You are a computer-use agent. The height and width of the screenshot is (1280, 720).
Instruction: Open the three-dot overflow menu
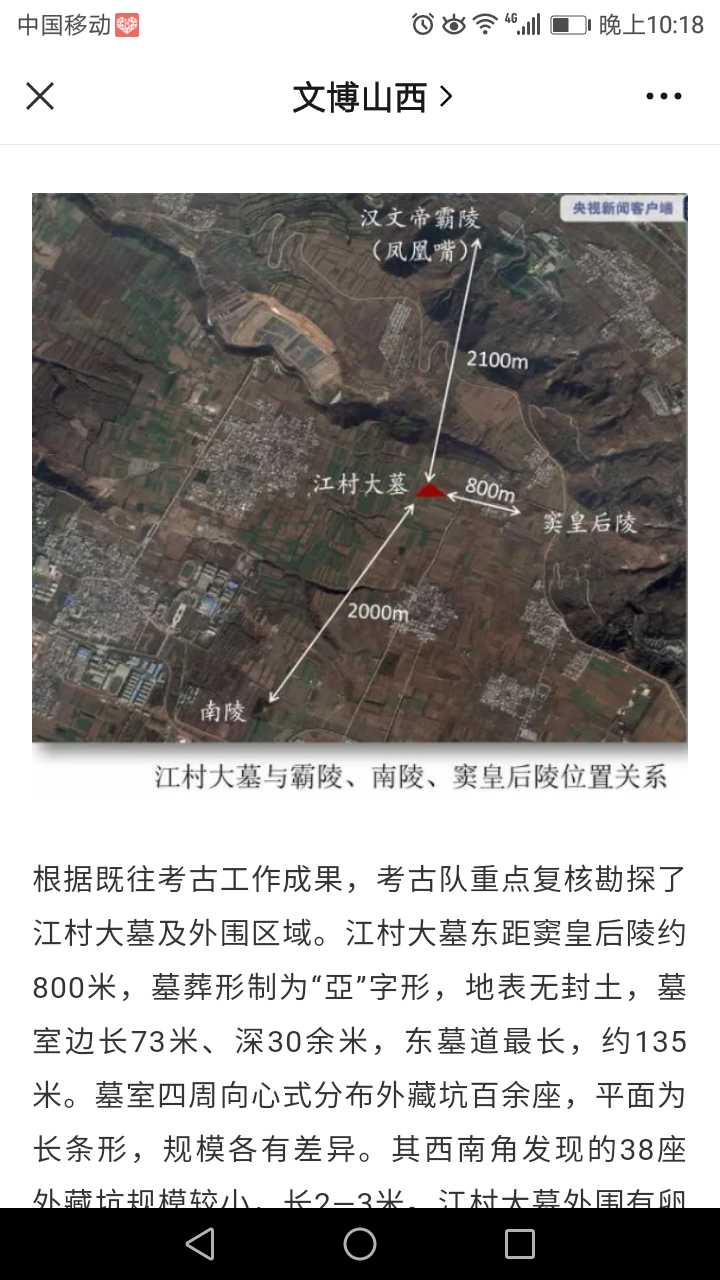663,97
